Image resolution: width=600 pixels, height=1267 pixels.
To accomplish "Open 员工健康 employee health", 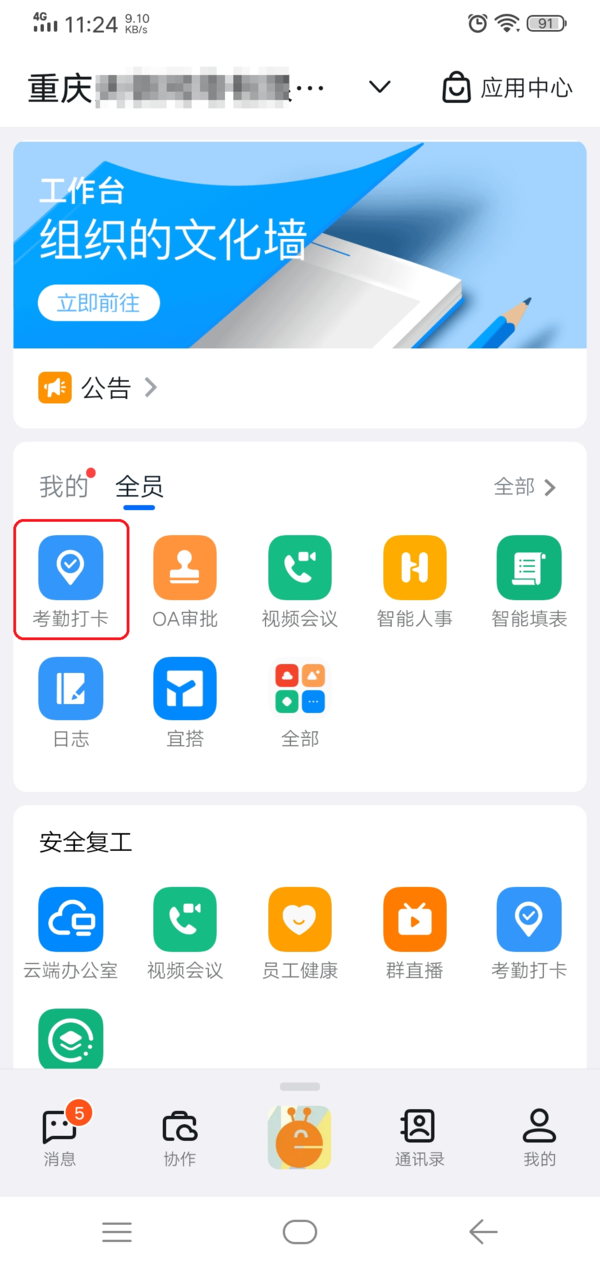I will 300,931.
